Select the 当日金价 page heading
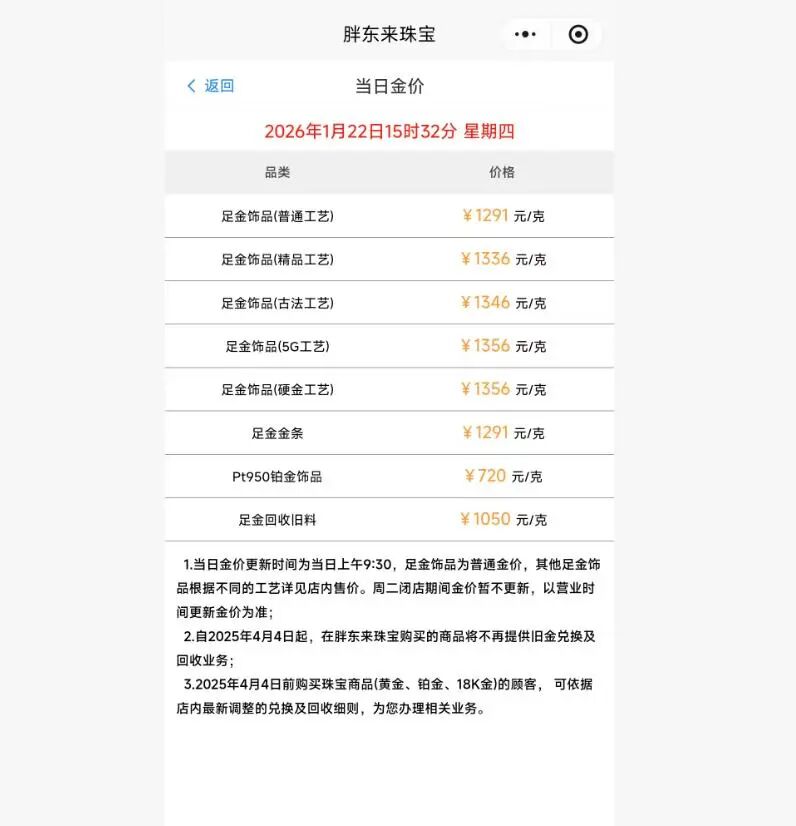The width and height of the screenshot is (796, 826). click(389, 86)
